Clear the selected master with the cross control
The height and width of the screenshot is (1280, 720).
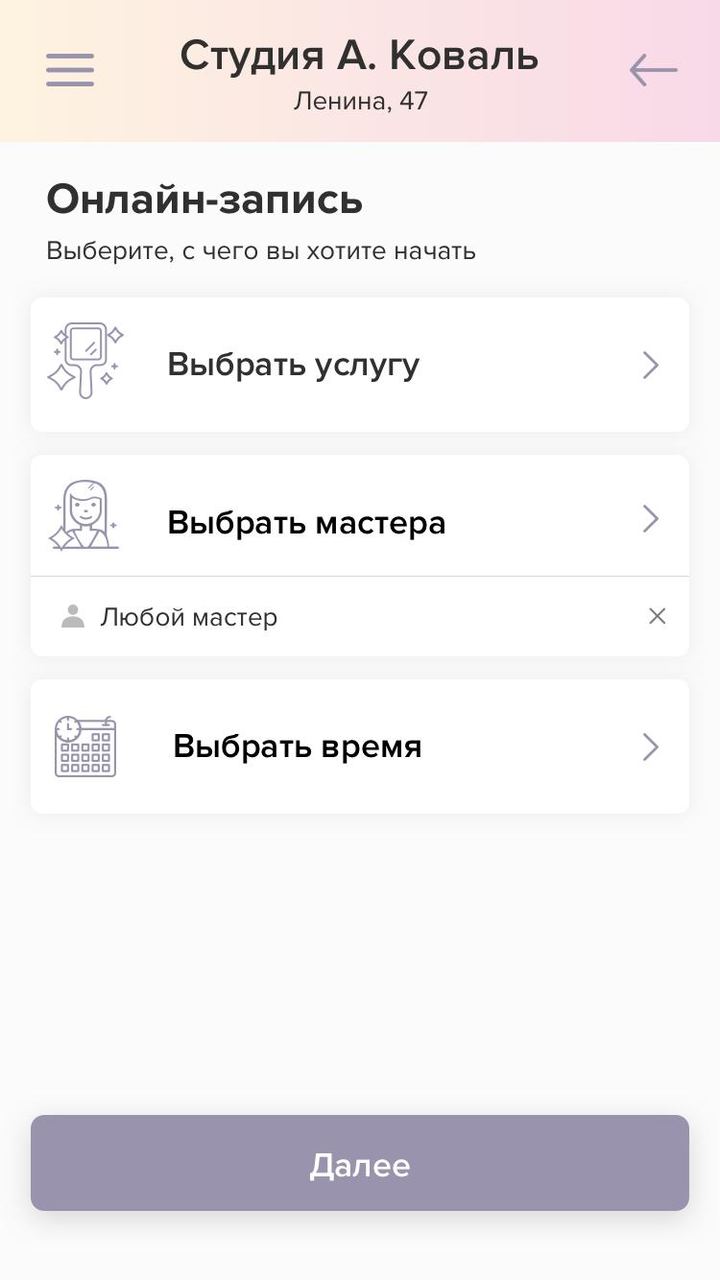(x=657, y=616)
